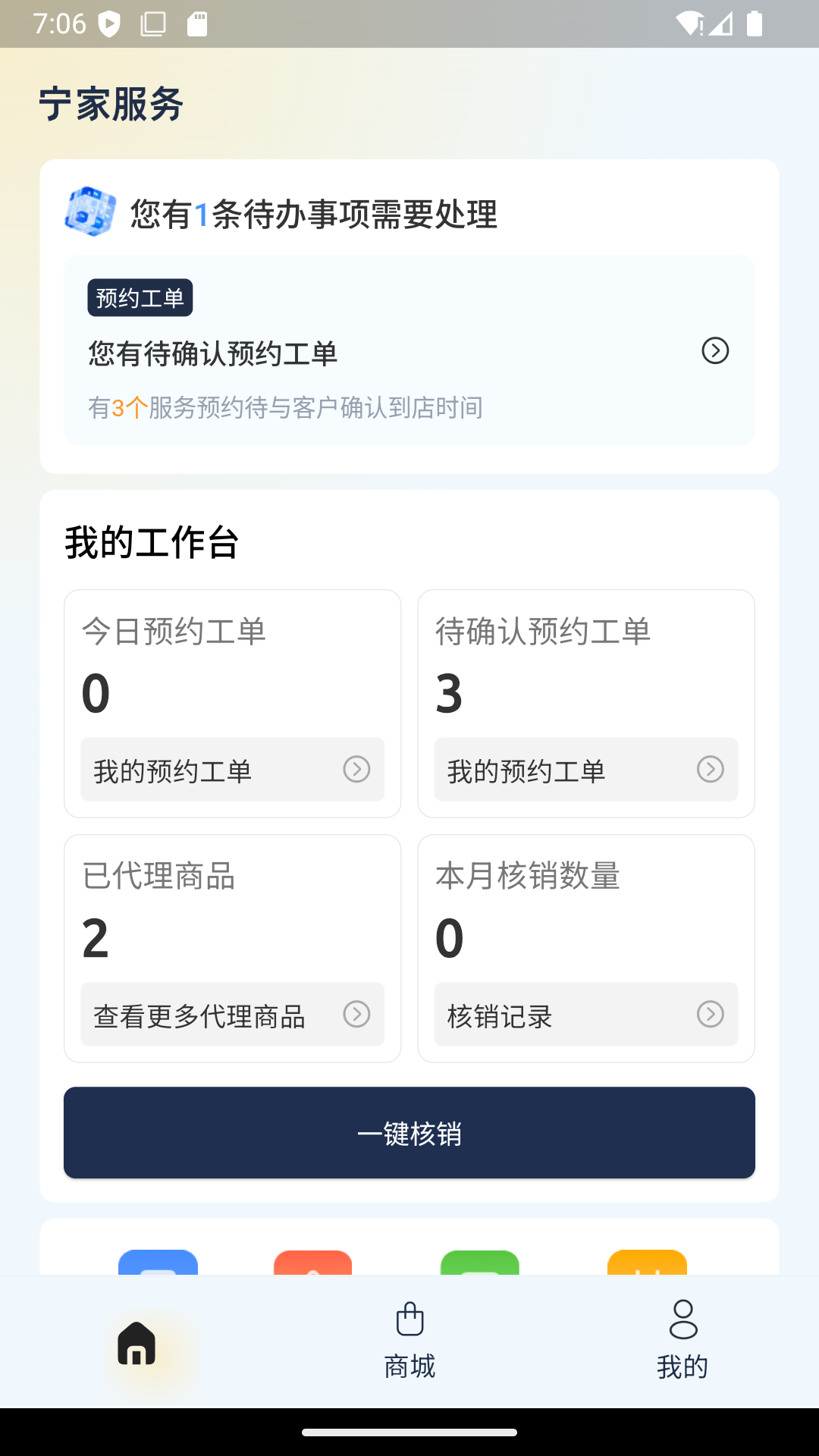Viewport: 819px width, 1456px height.
Task: Tap the Wi-Fi icon in the status bar
Action: click(x=689, y=24)
